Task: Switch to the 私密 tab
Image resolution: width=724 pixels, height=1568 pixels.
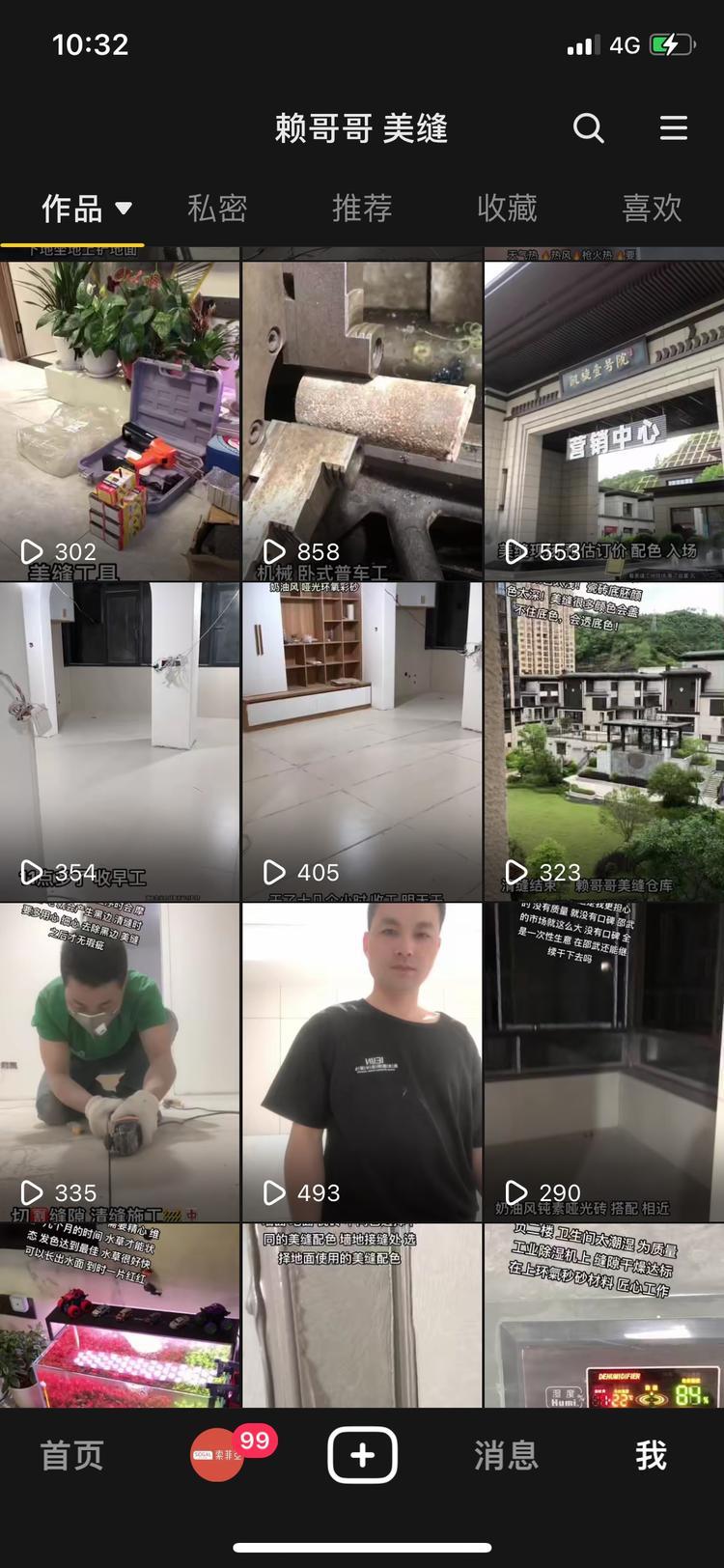Action: [x=217, y=208]
